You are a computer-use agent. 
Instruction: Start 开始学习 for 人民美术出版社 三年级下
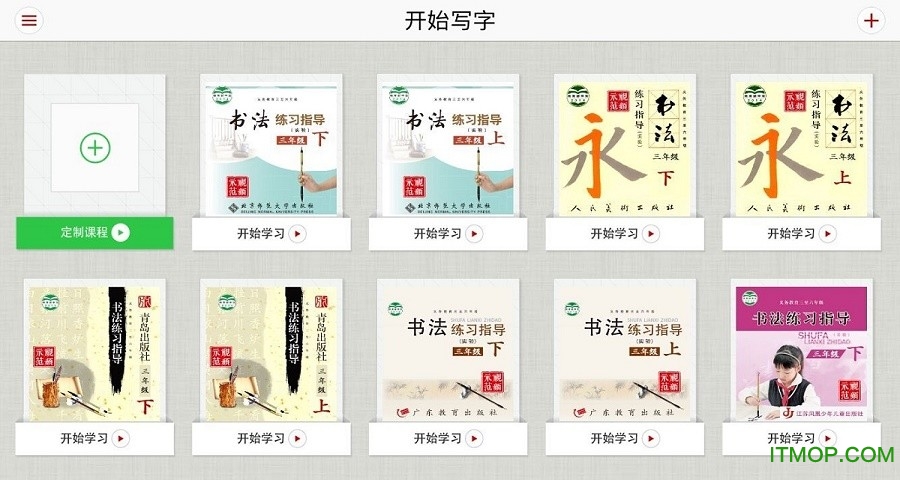[x=625, y=233]
